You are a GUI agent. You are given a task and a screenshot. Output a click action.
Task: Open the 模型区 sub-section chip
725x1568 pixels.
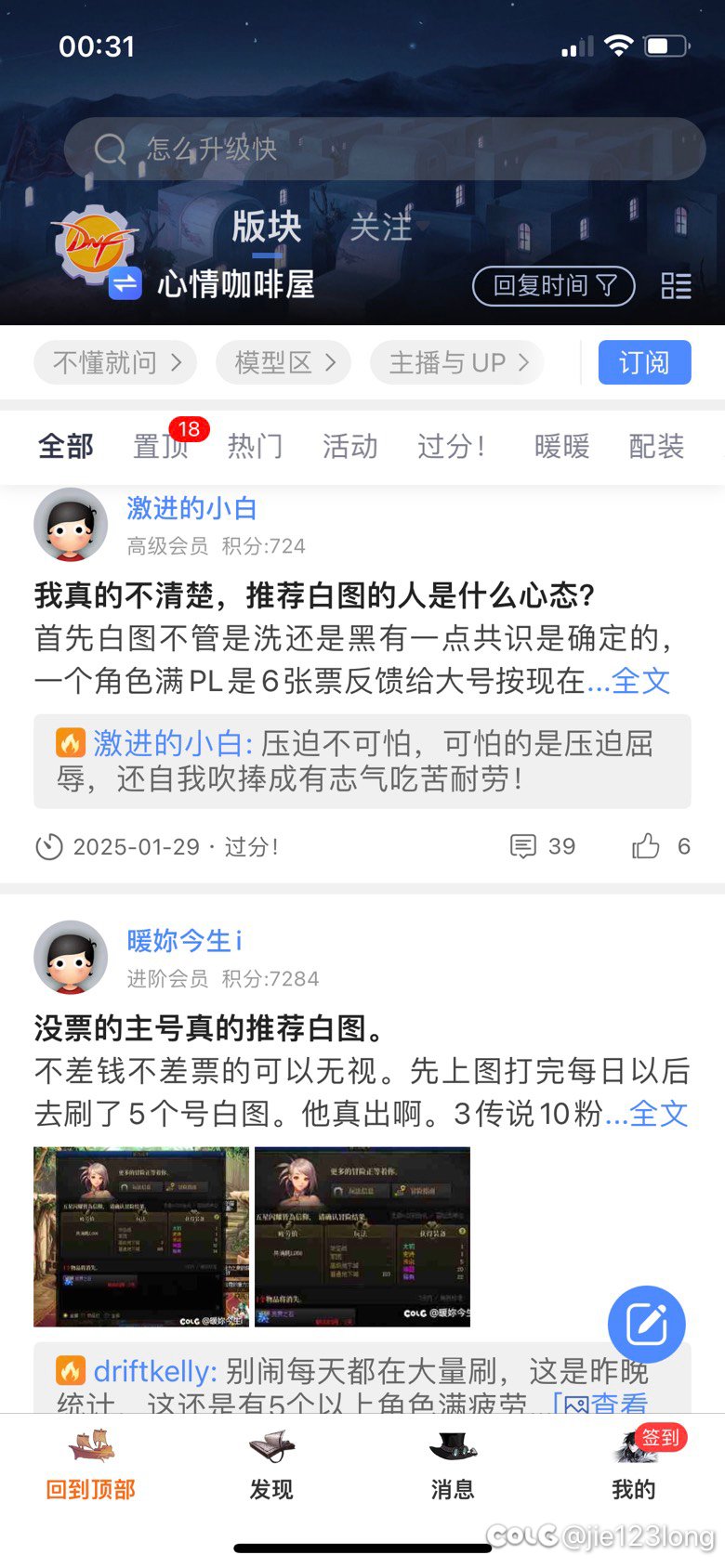click(x=283, y=362)
